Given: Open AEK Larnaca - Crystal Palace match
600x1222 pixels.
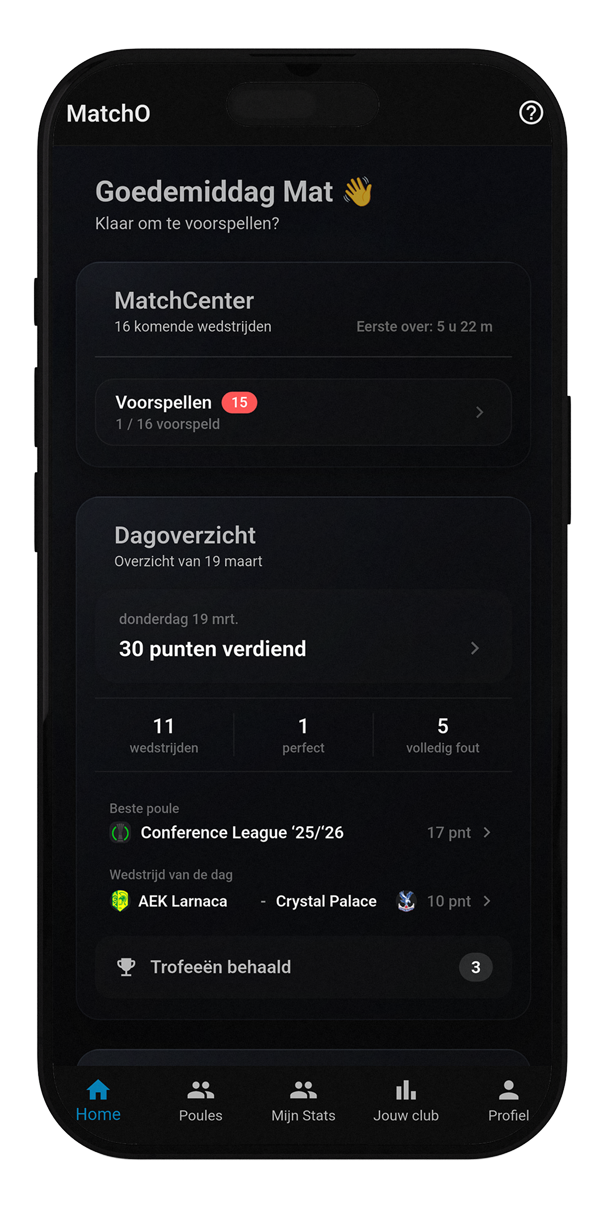Looking at the screenshot, I should 303,901.
